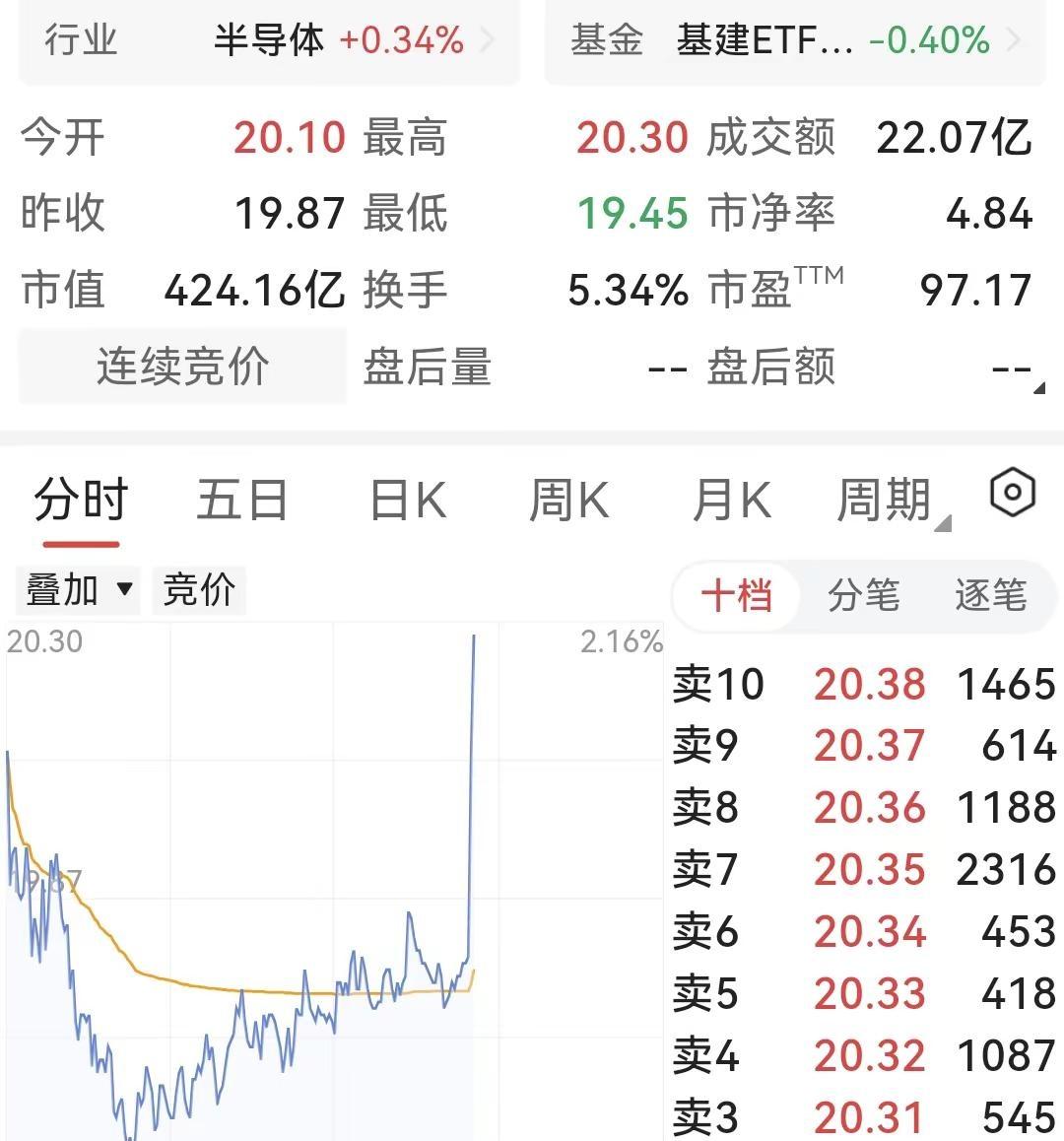Tap the 连续竞价 button

[x=182, y=366]
